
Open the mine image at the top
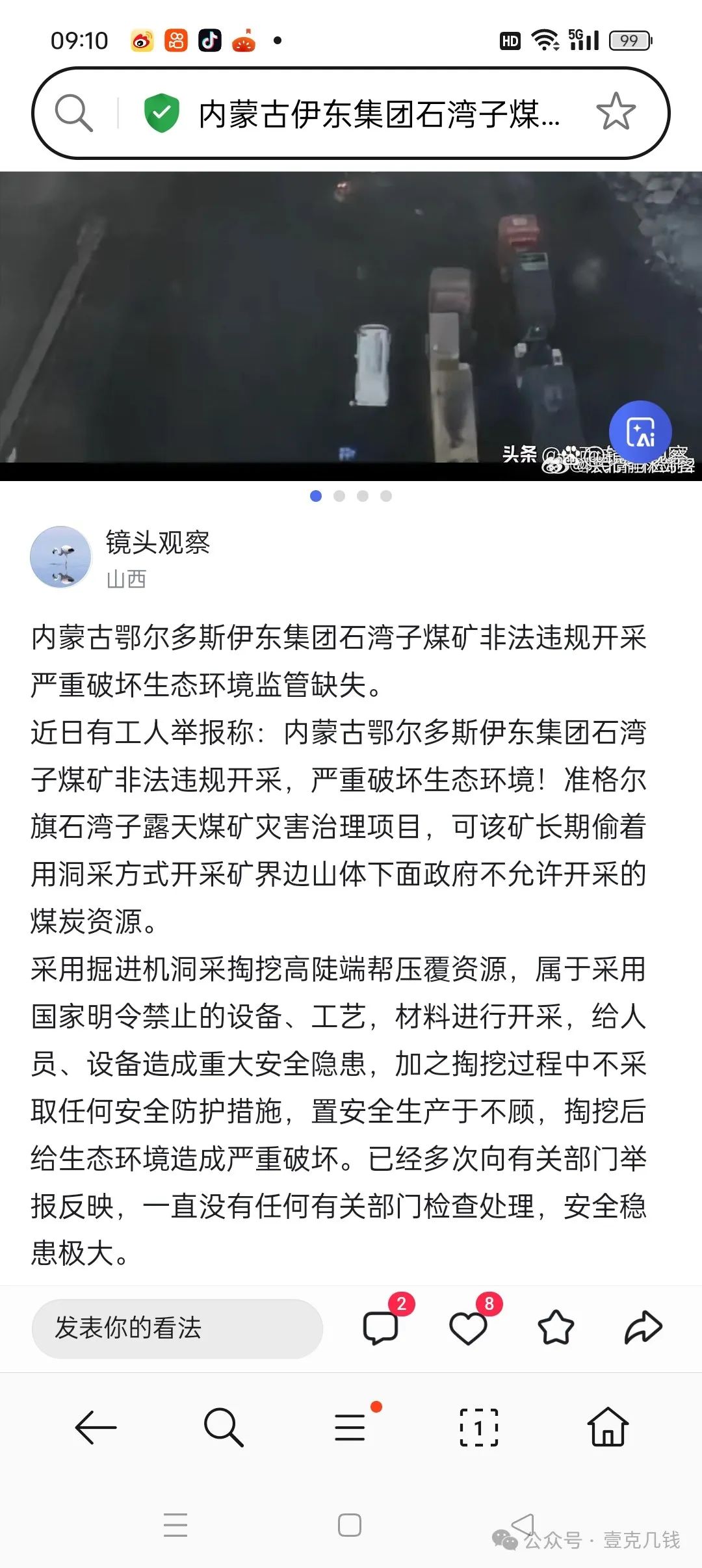click(x=351, y=326)
